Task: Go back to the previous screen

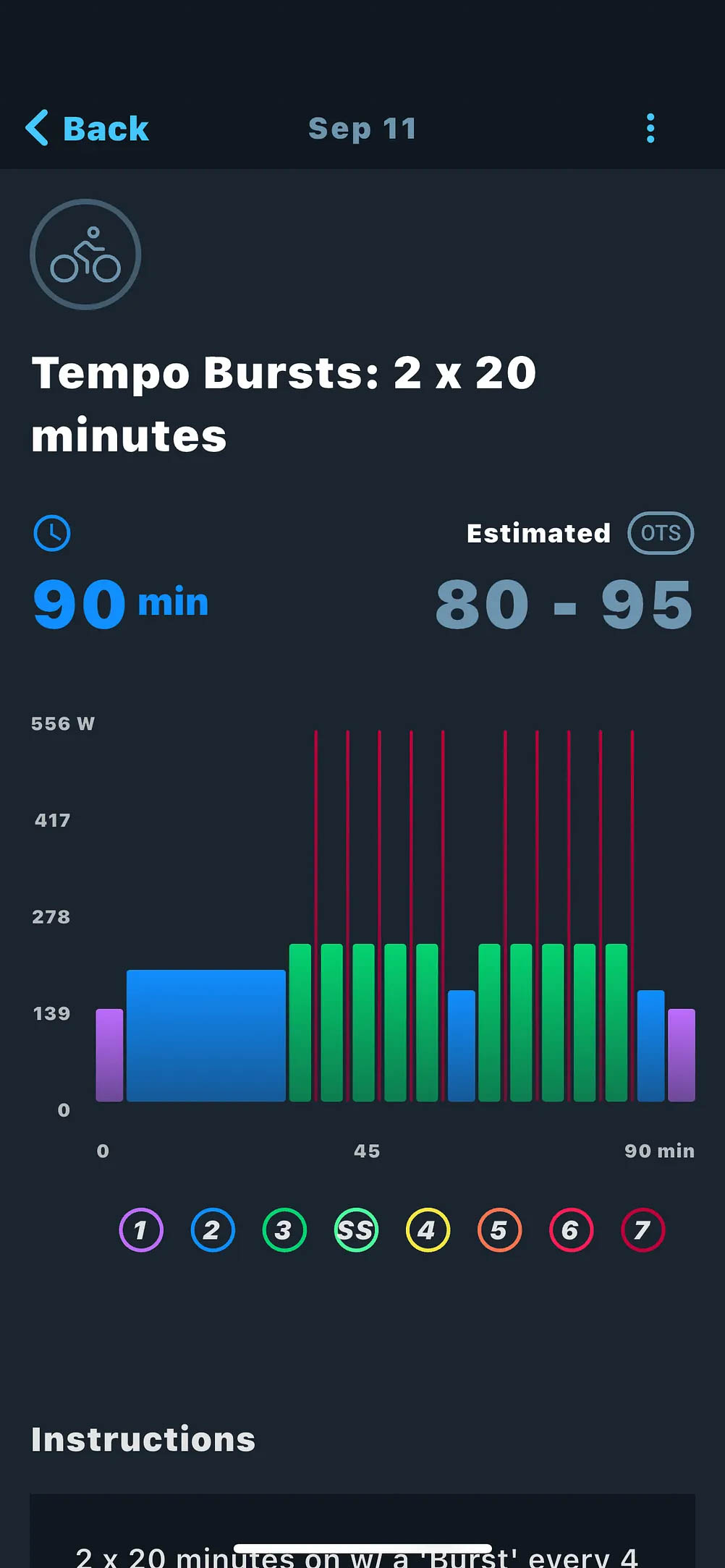Action: point(88,129)
